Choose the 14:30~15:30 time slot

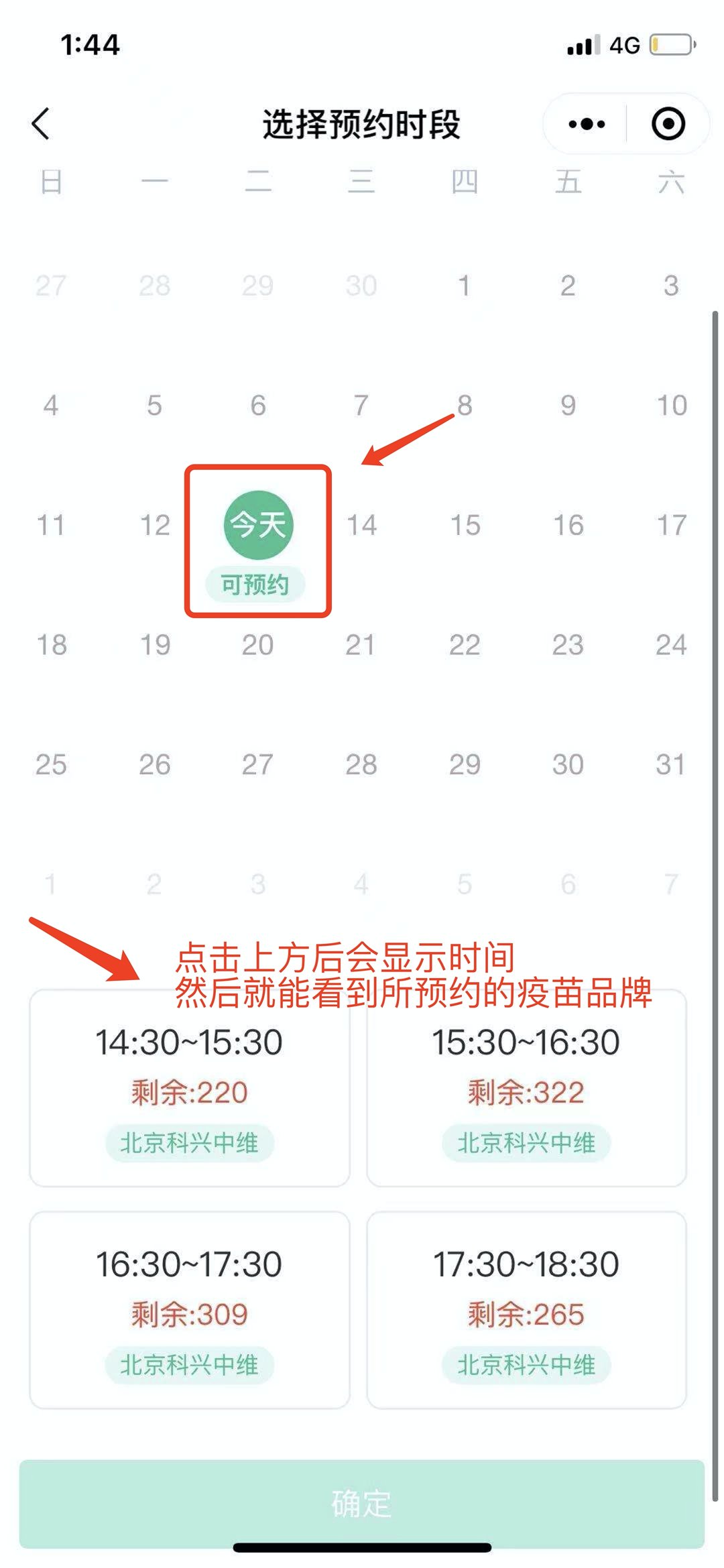point(190,1088)
